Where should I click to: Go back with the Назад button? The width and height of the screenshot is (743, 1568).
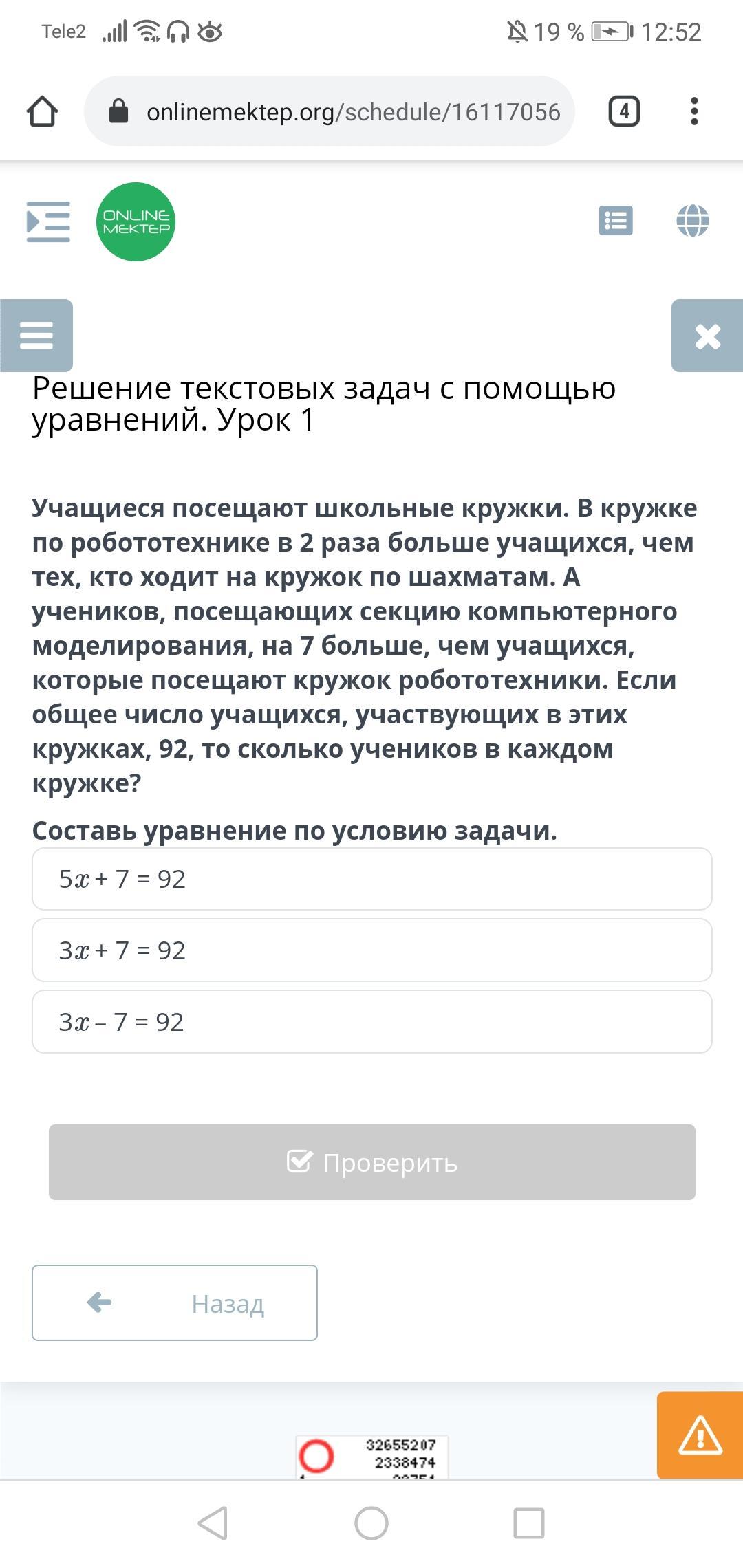(175, 1303)
